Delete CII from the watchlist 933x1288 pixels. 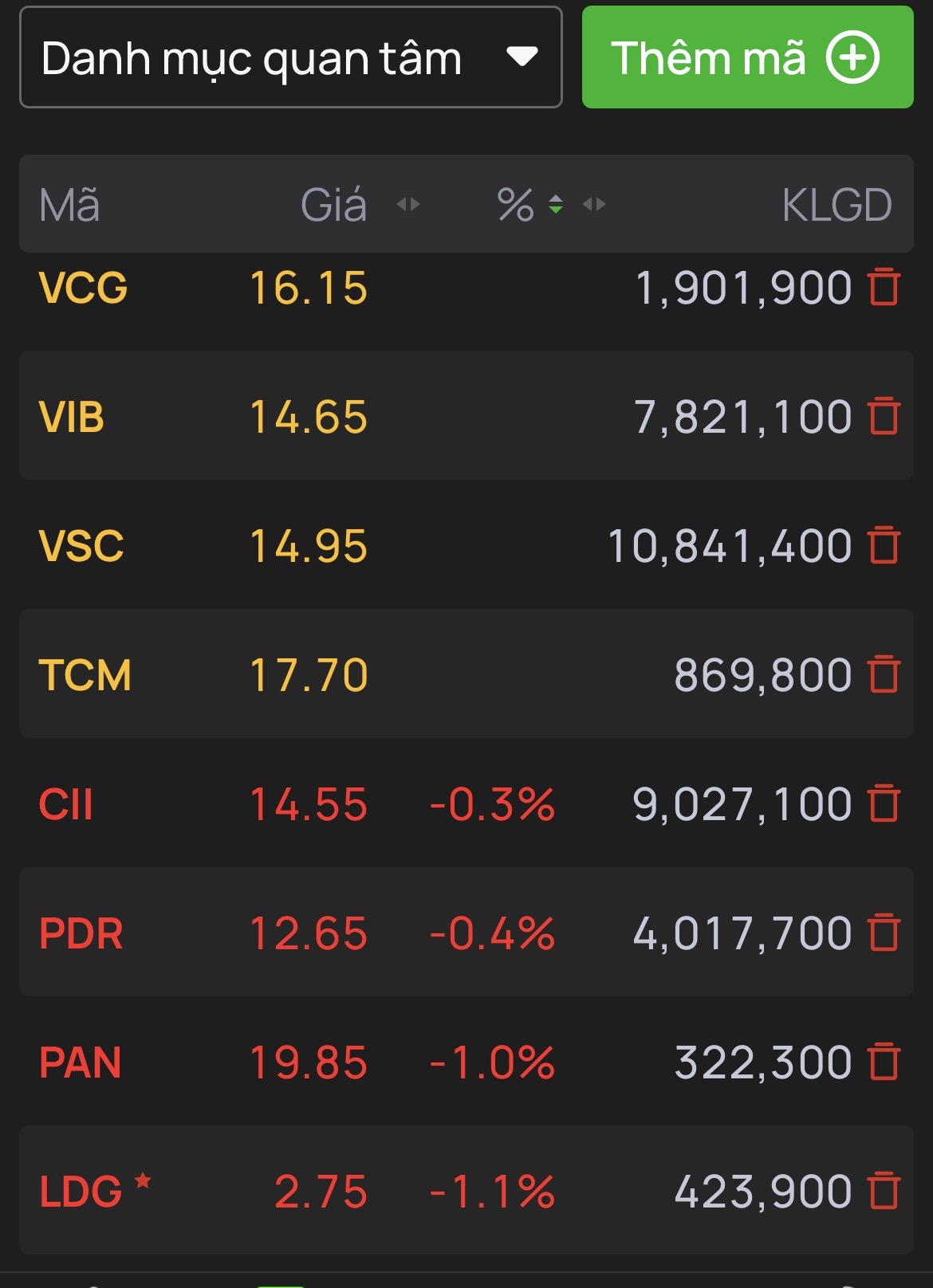pyautogui.click(x=884, y=803)
